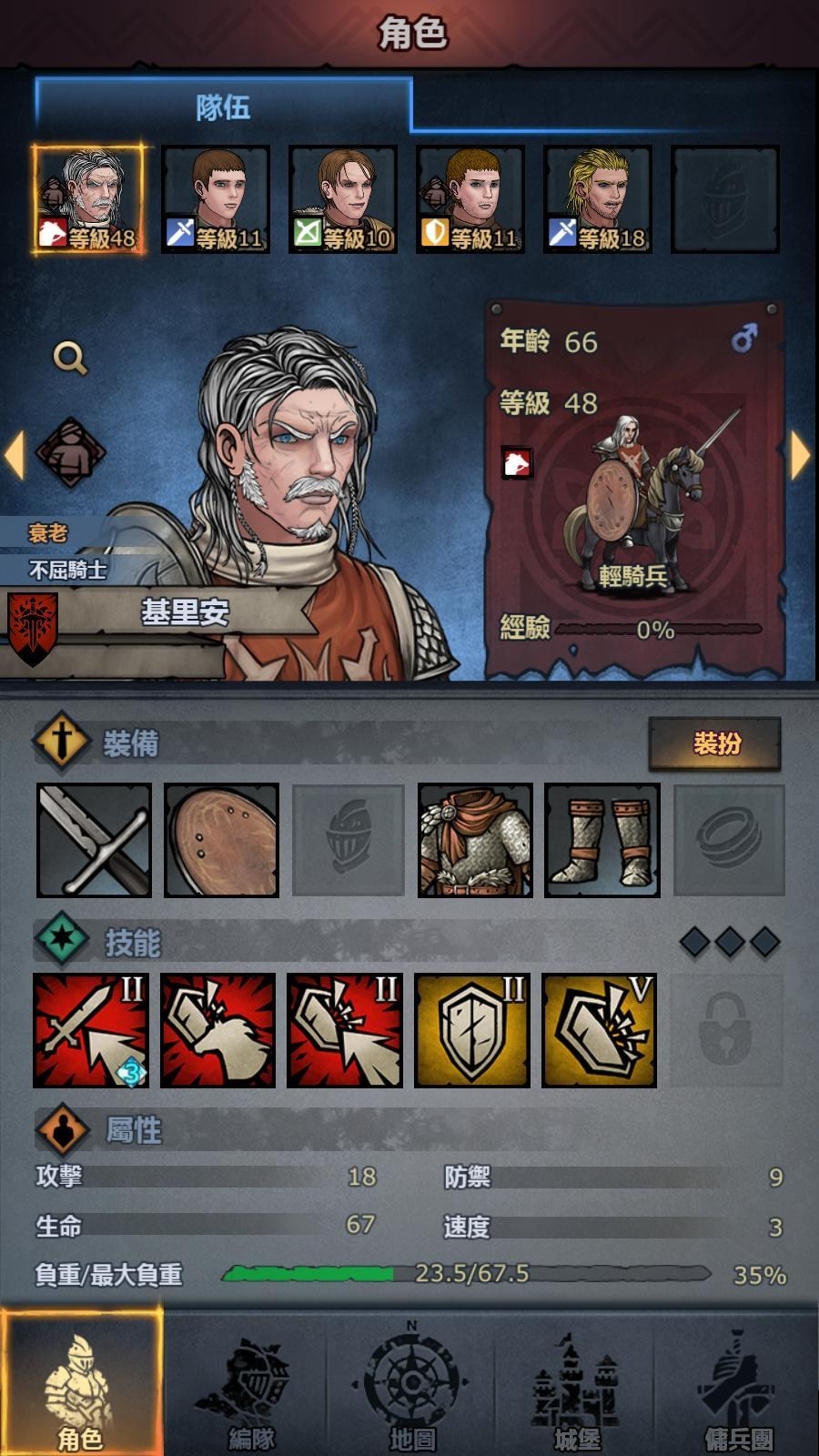This screenshot has width=819, height=1456.
Task: Go to the previous character with left arrow
Action: pyautogui.click(x=15, y=455)
